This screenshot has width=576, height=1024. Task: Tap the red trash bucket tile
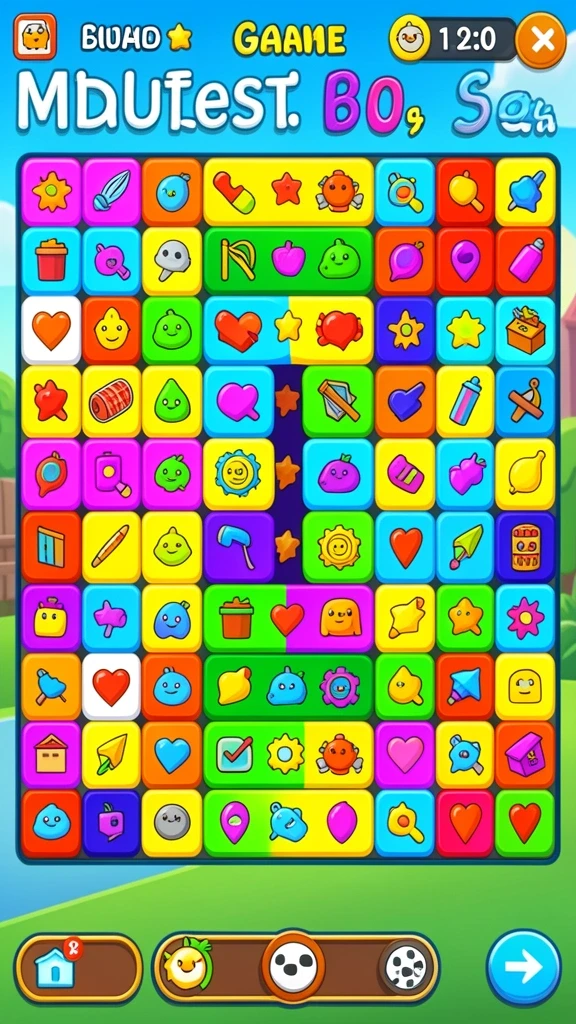tap(51, 261)
